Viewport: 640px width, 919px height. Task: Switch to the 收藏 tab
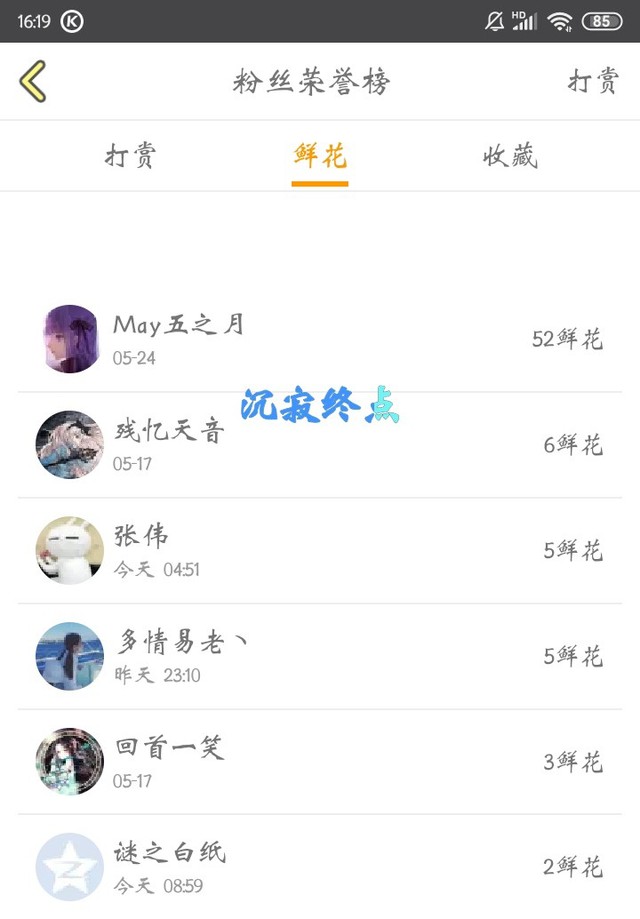coord(511,156)
